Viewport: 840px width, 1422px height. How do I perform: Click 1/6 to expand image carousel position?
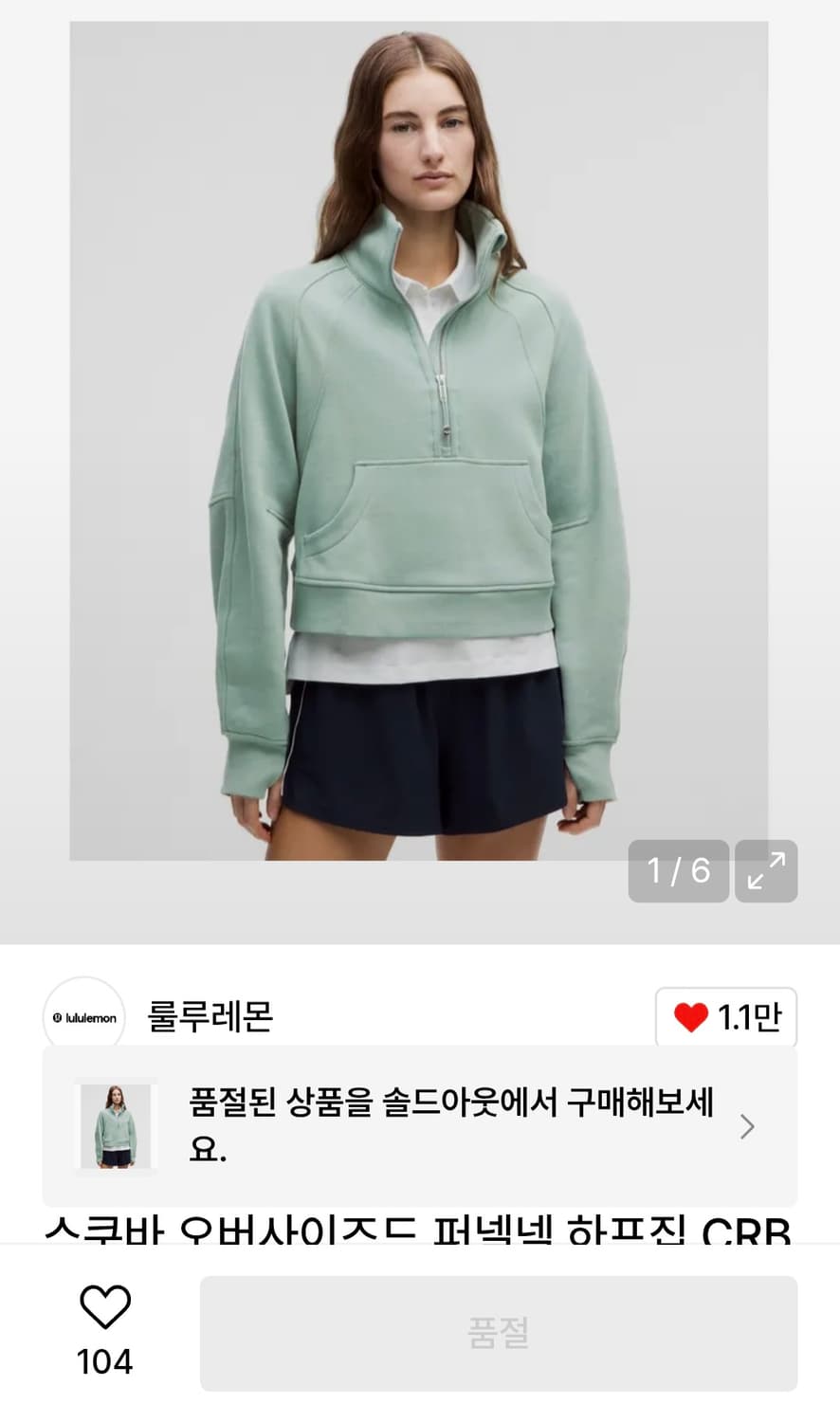click(679, 871)
